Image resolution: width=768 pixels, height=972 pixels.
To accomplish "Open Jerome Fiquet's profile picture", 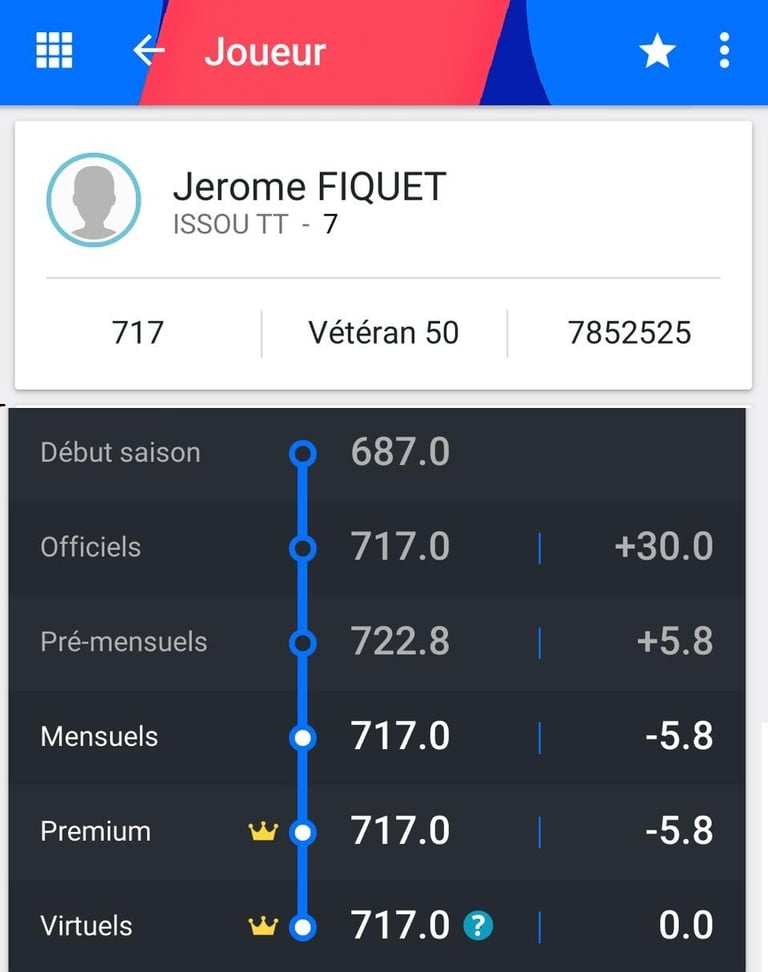I will 92,199.
